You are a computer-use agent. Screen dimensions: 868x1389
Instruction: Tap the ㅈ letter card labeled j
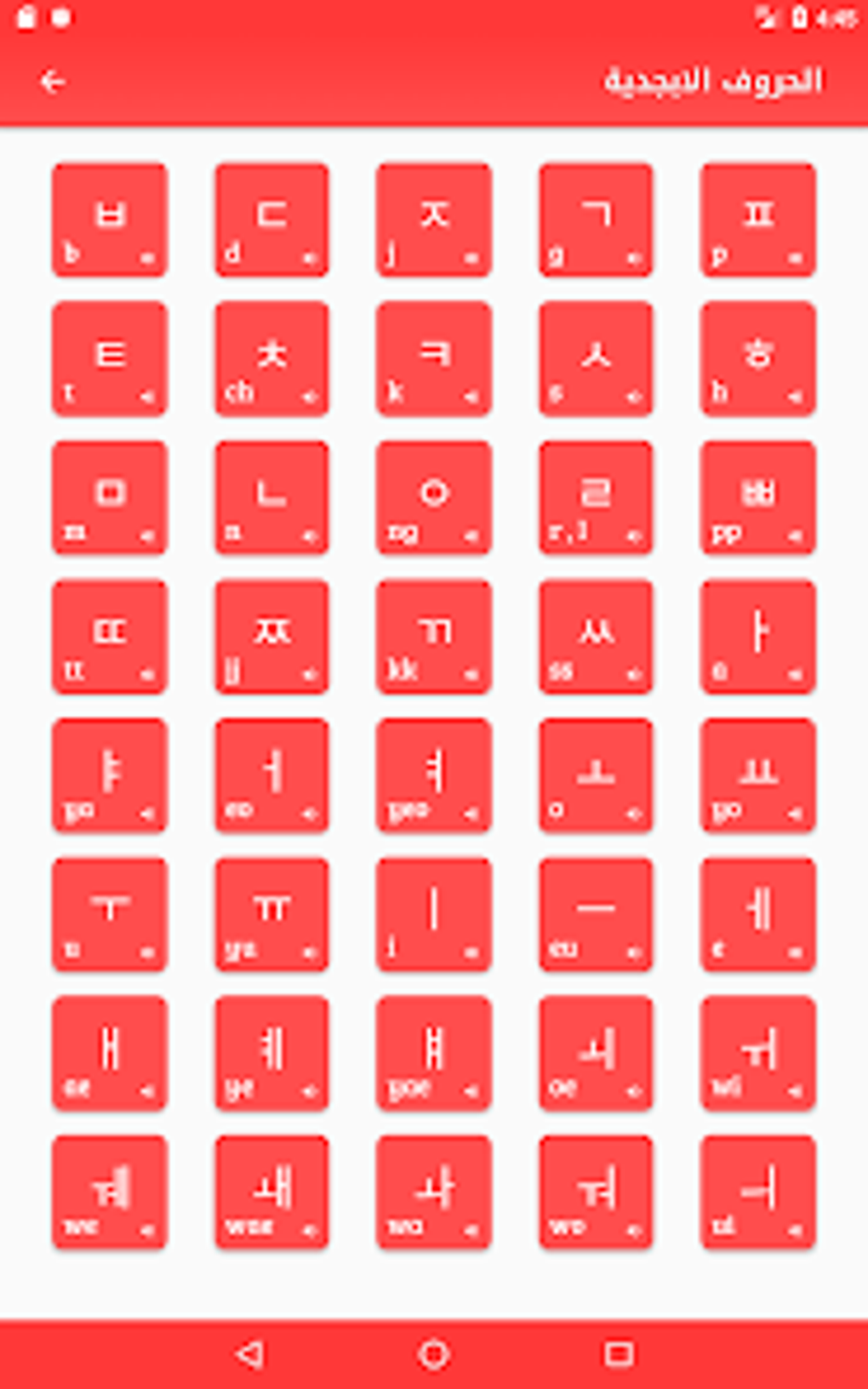(434, 220)
